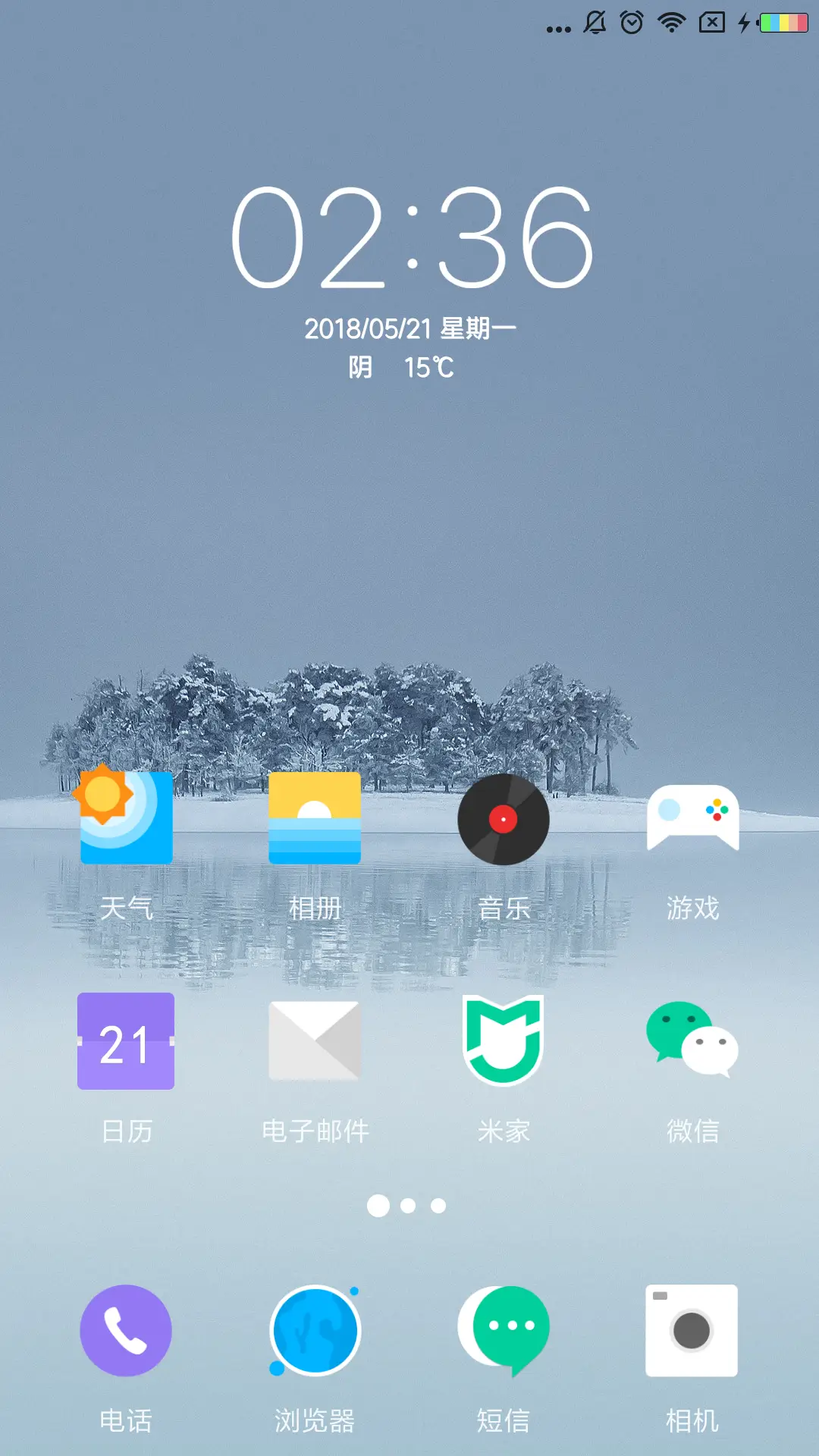
Task: Tap the Wi-Fi indicator in status bar
Action: 670,23
